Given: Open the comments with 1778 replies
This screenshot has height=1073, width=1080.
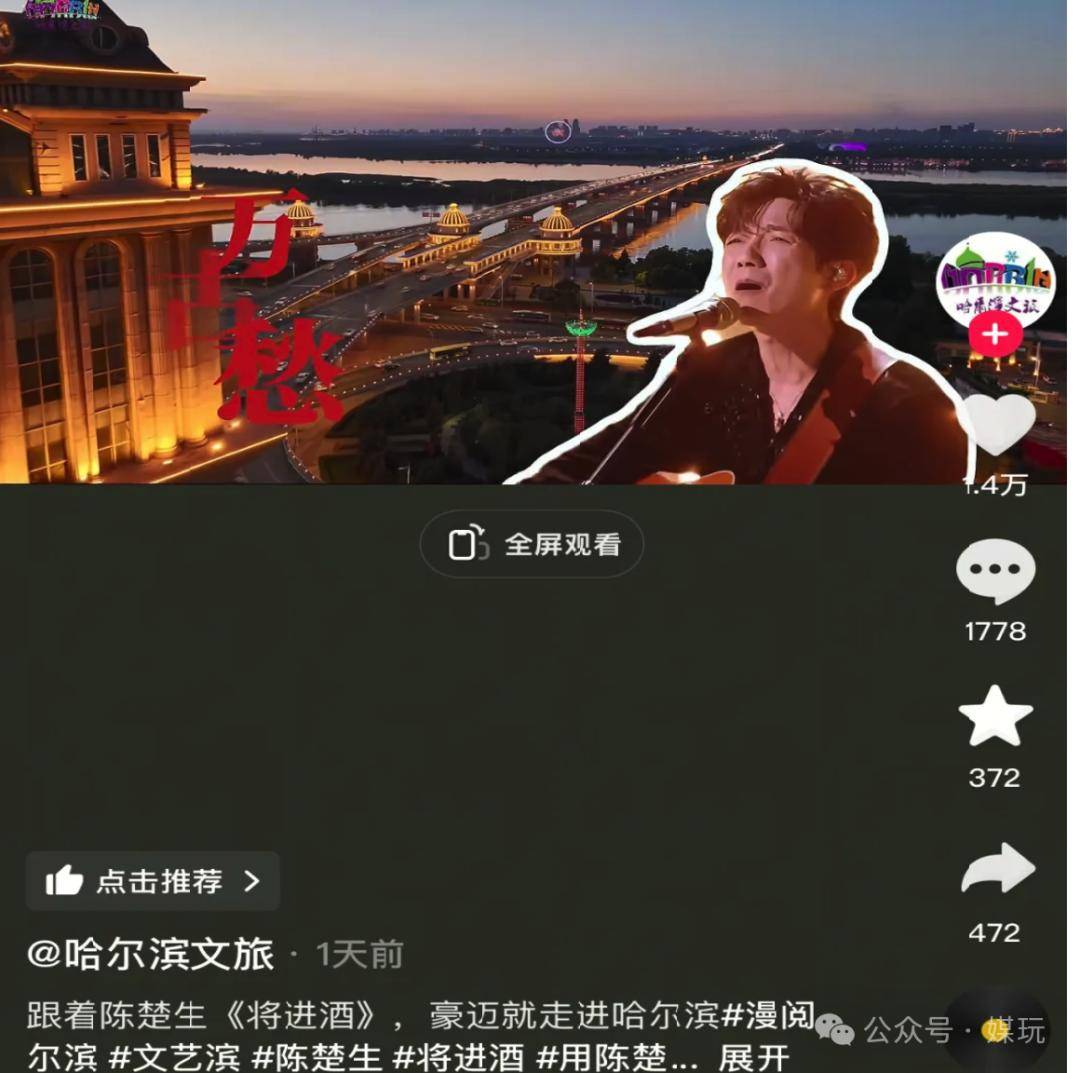Looking at the screenshot, I should 995,572.
